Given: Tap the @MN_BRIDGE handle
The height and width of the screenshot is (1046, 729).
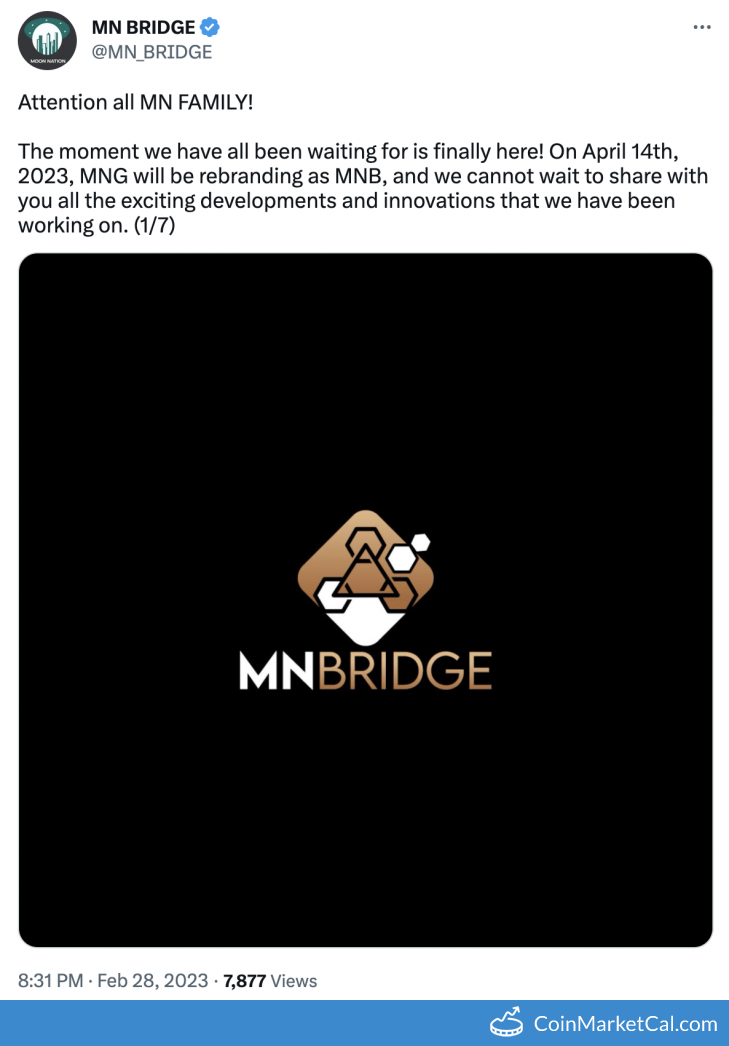Looking at the screenshot, I should 152,53.
